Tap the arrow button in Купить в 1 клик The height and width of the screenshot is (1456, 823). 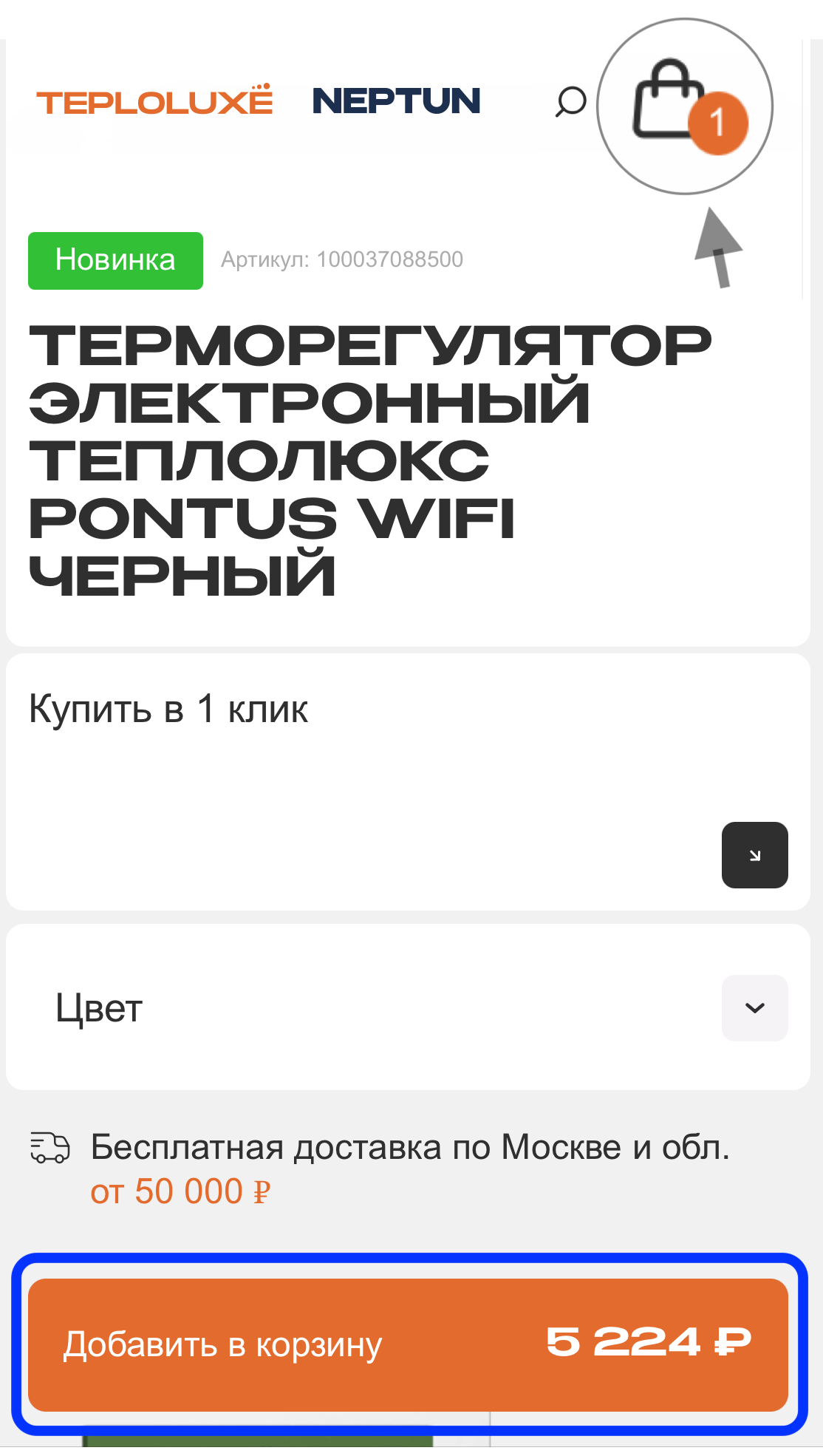click(754, 855)
